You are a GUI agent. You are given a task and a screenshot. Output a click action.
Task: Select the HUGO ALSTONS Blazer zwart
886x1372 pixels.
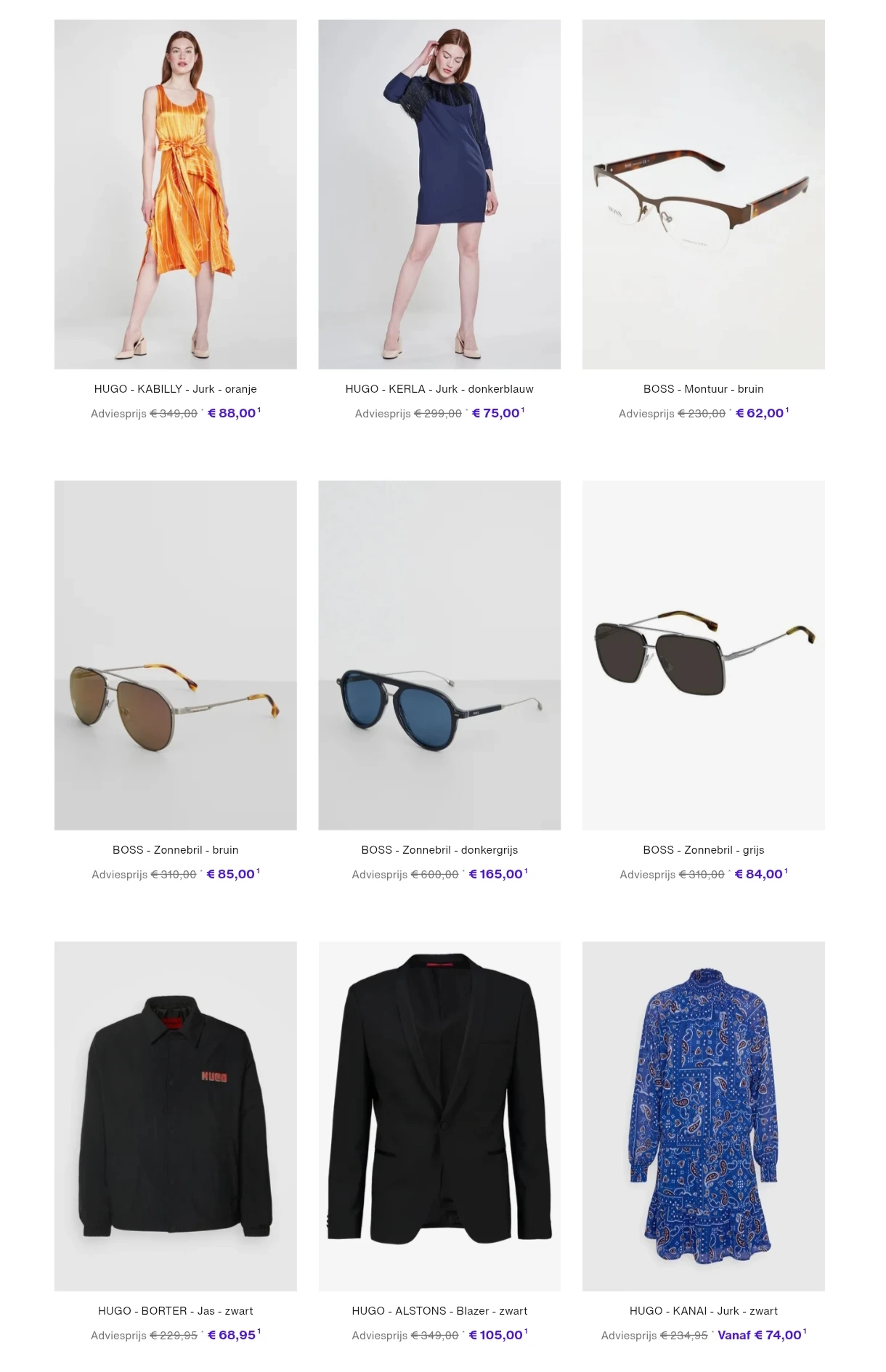[x=439, y=1116]
